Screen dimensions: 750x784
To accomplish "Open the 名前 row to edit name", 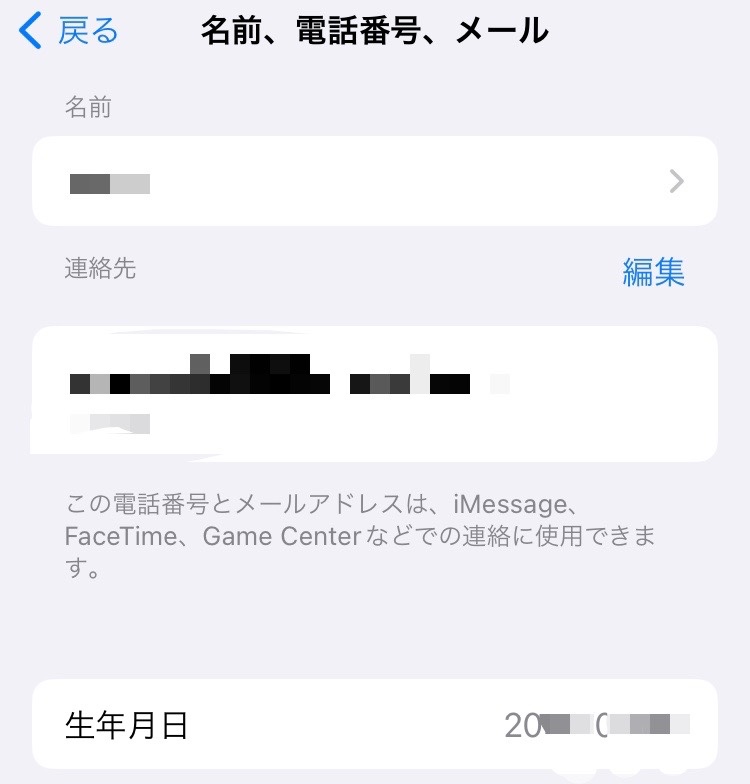I will click(375, 182).
